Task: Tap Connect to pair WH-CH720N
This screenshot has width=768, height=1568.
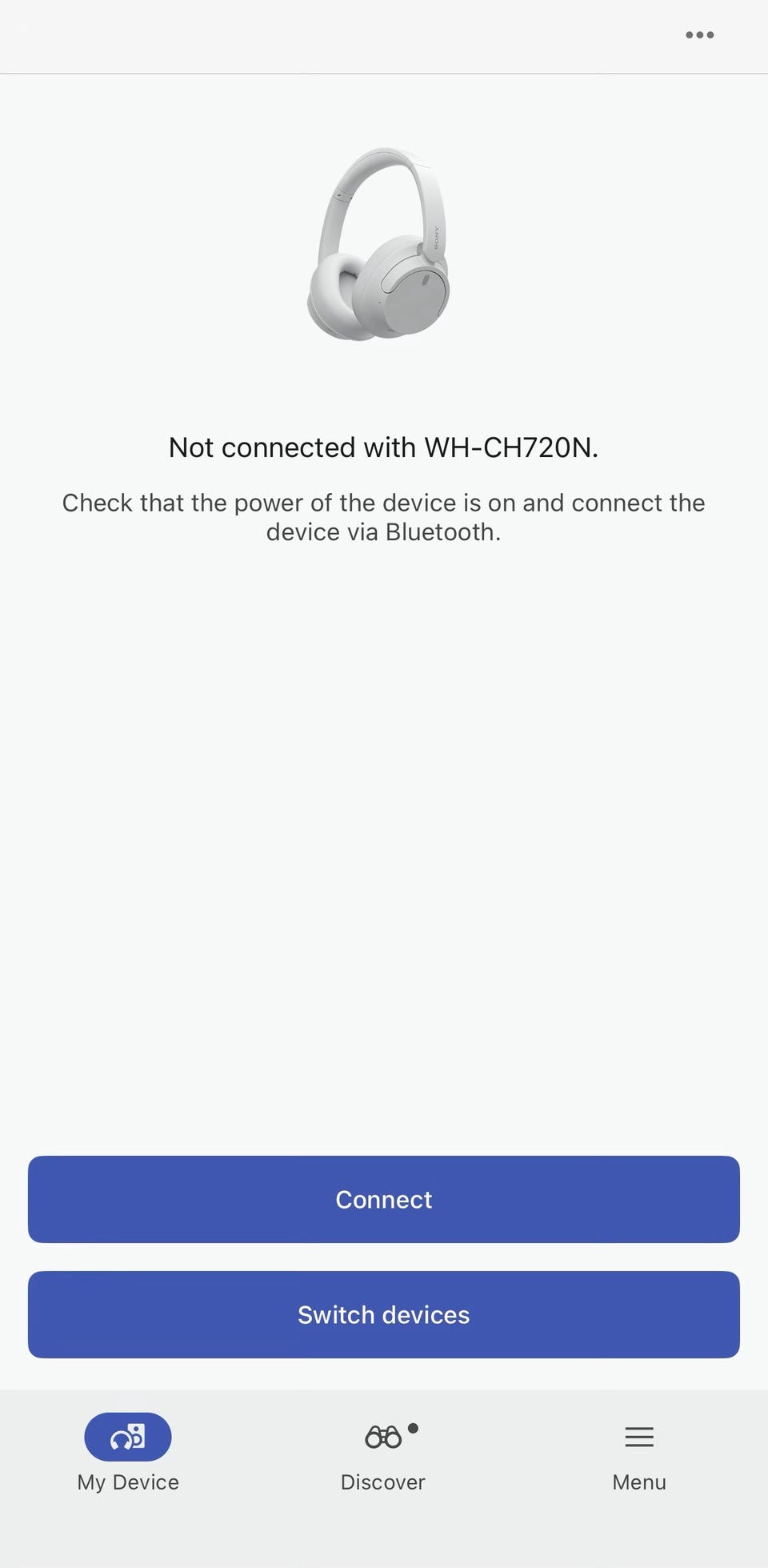Action: pyautogui.click(x=384, y=1199)
